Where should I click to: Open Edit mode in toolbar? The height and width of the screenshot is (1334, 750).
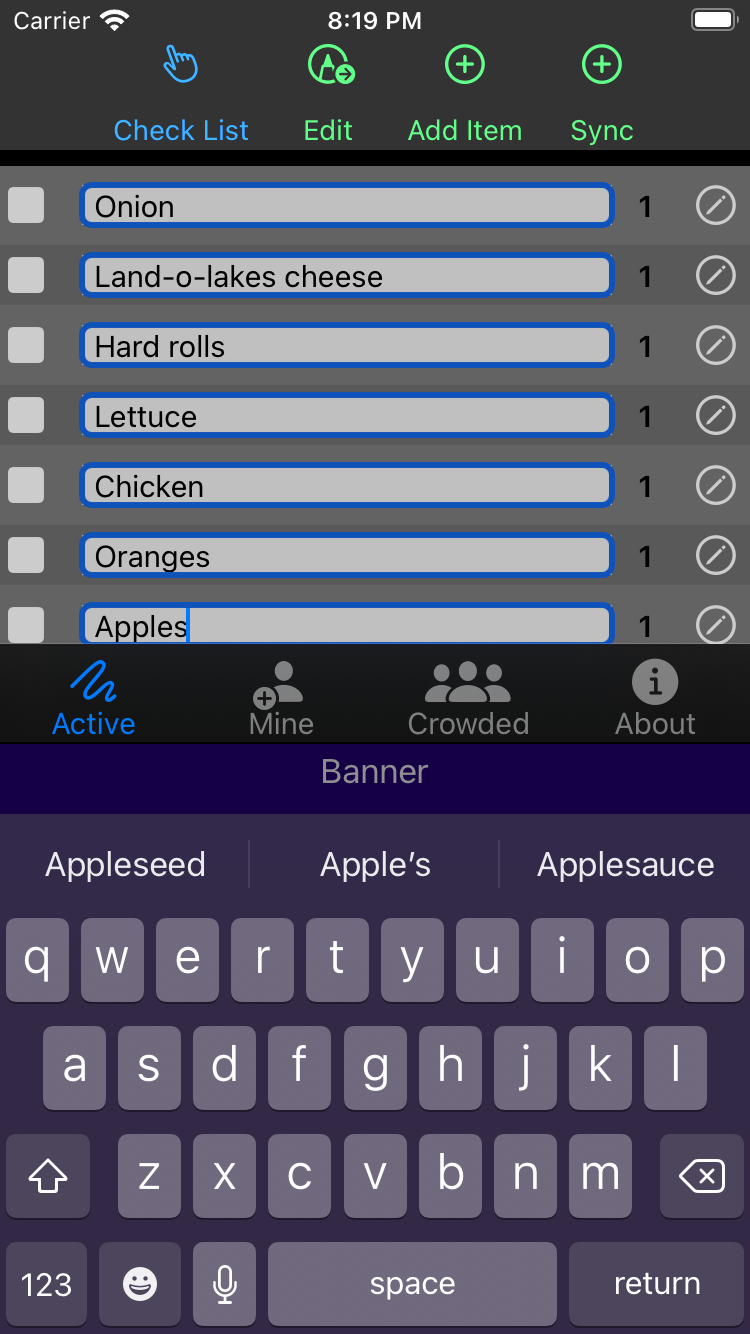pos(329,96)
